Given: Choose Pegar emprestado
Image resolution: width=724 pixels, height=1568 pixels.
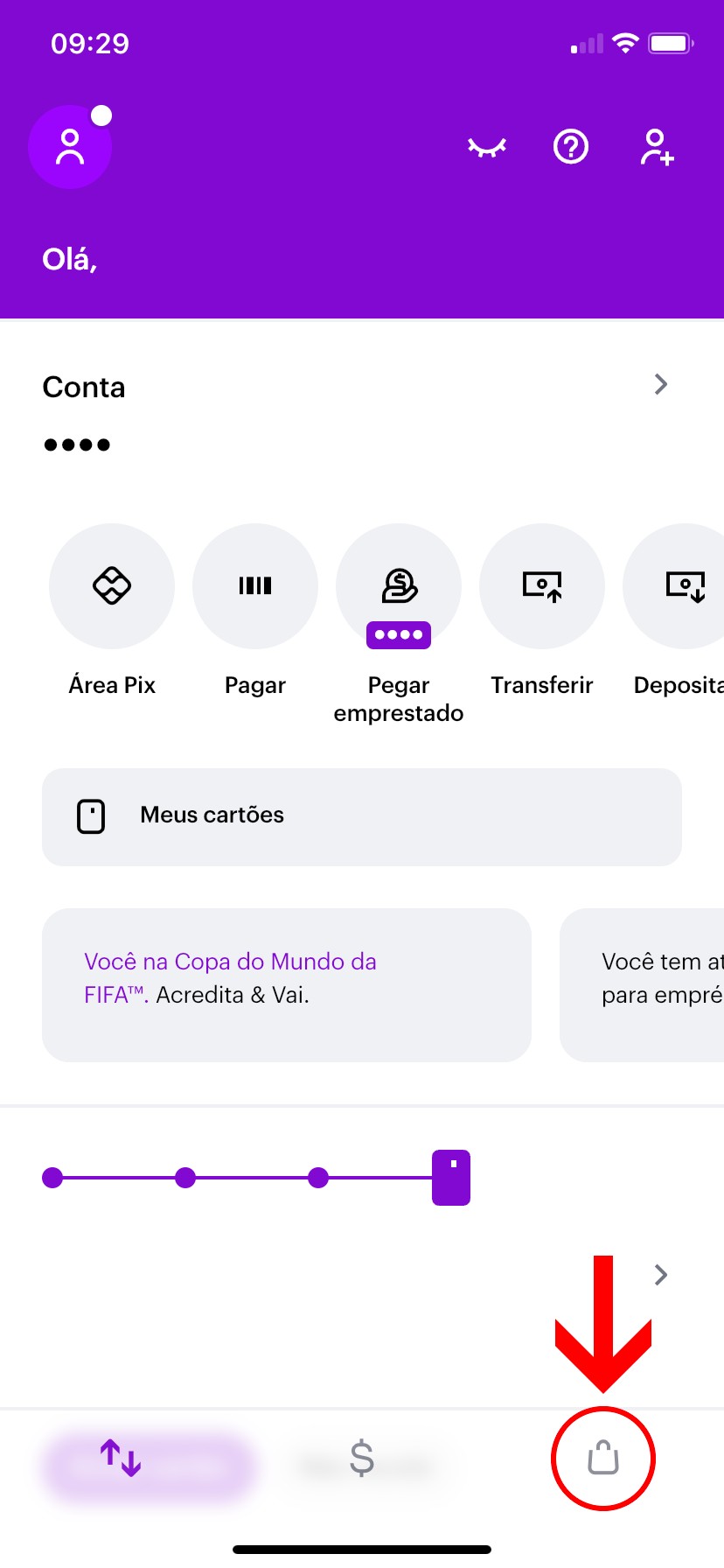Looking at the screenshot, I should [x=399, y=586].
